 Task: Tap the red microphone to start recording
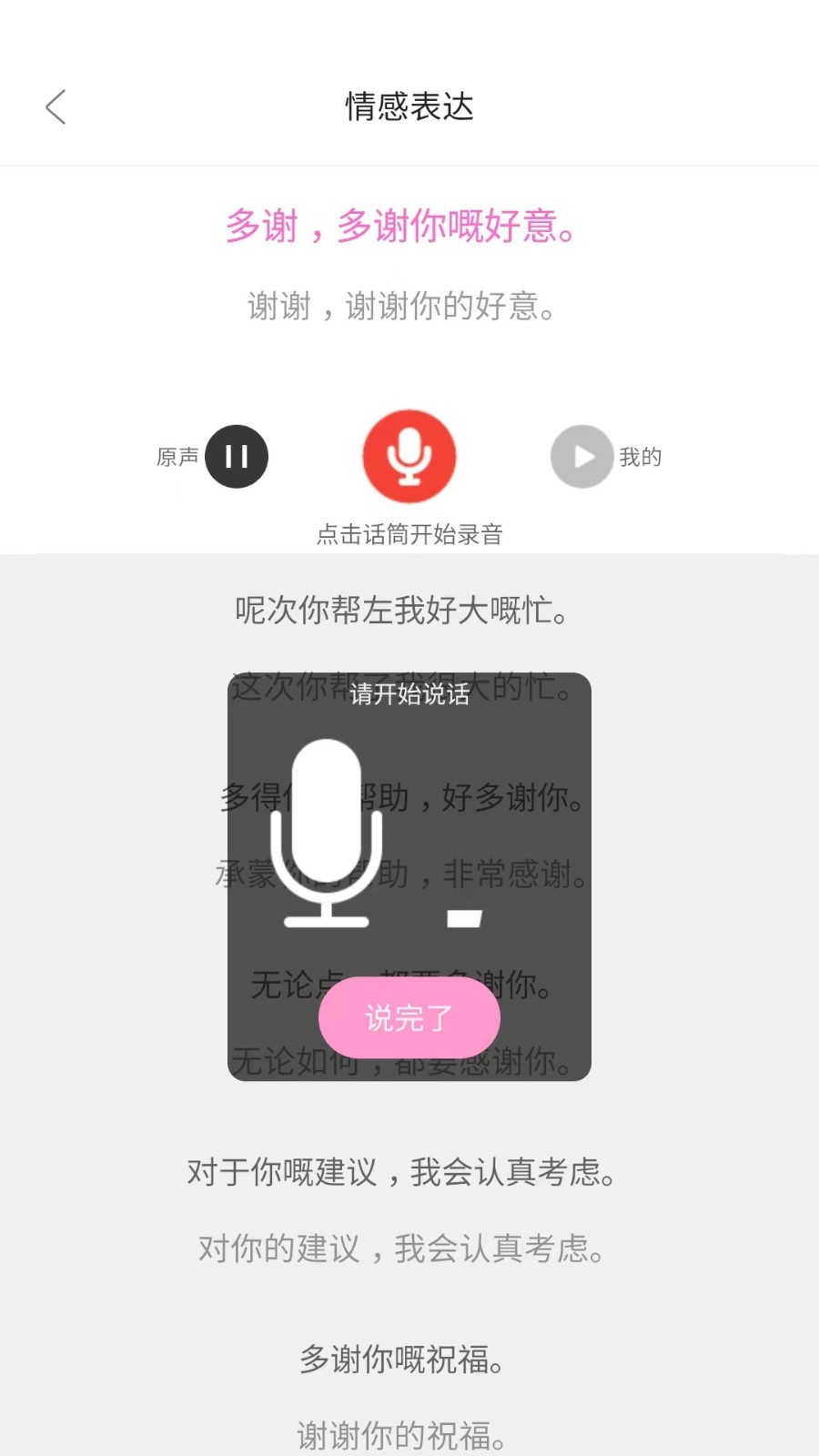[x=409, y=457]
